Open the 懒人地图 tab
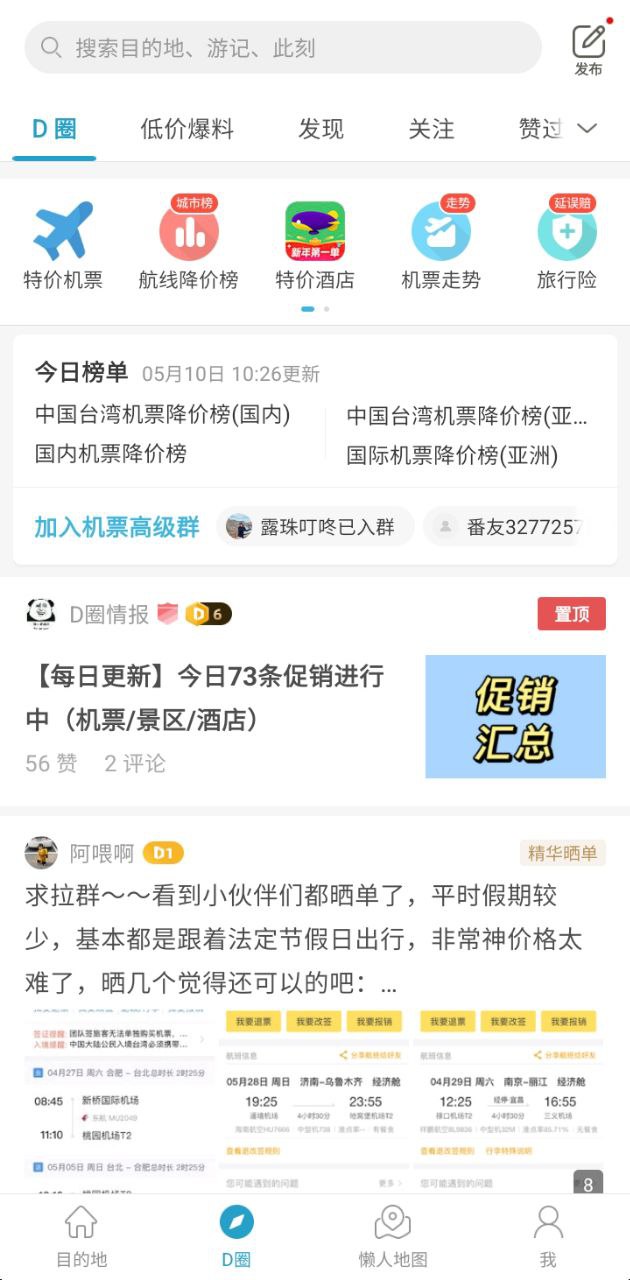 pos(393,1236)
